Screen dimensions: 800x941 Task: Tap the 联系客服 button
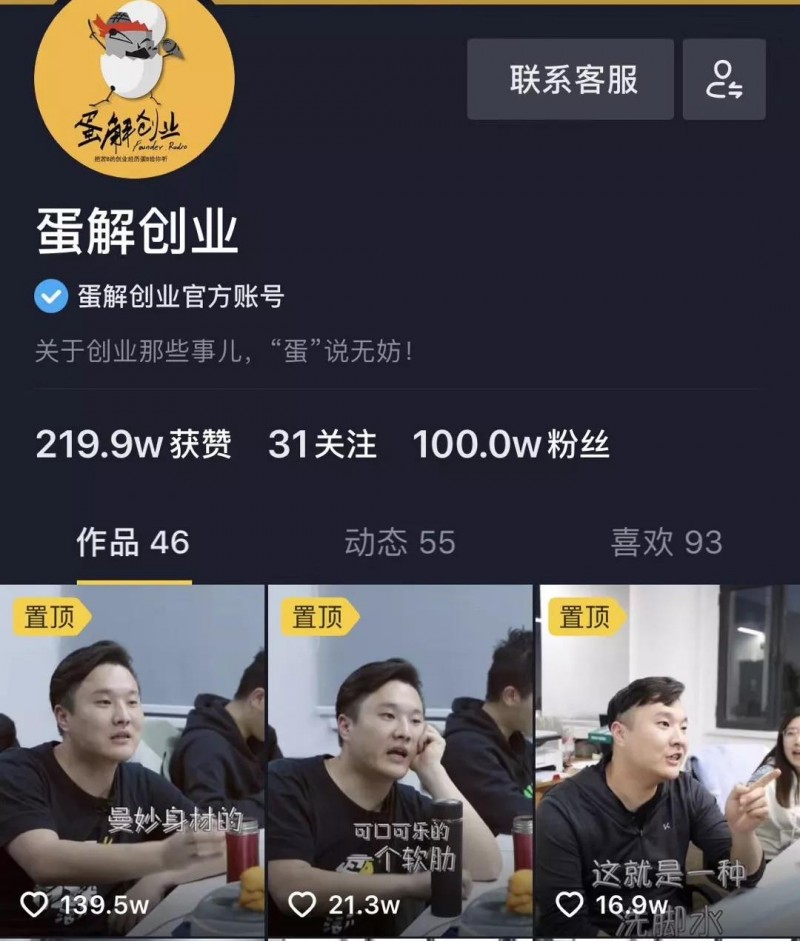(x=570, y=80)
